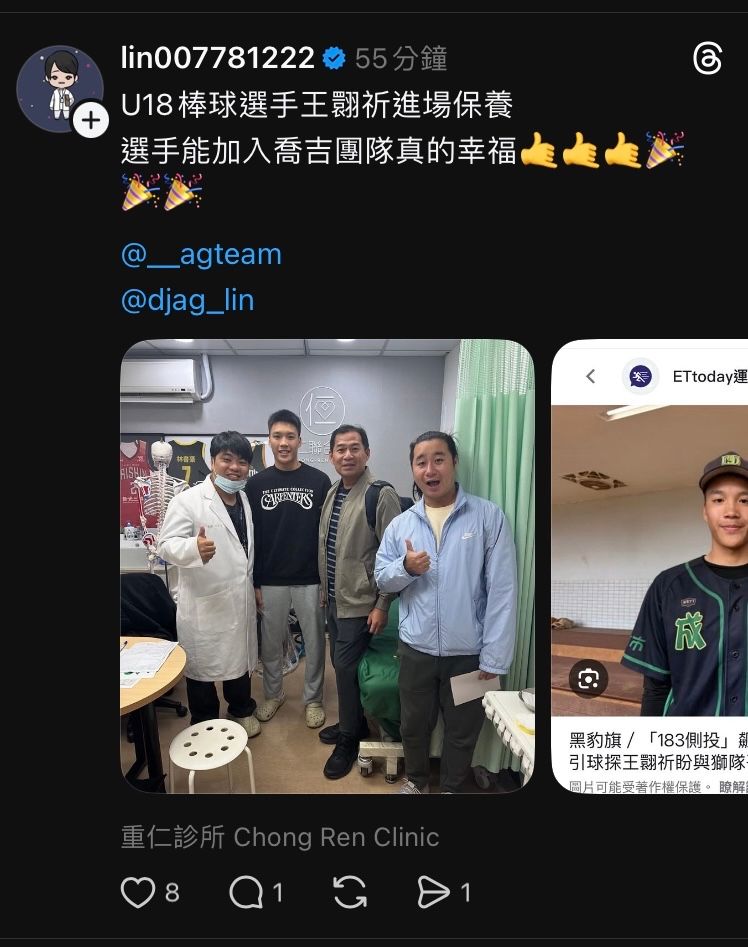Like this post with the heart
Image resolution: width=748 pixels, height=947 pixels.
point(138,892)
